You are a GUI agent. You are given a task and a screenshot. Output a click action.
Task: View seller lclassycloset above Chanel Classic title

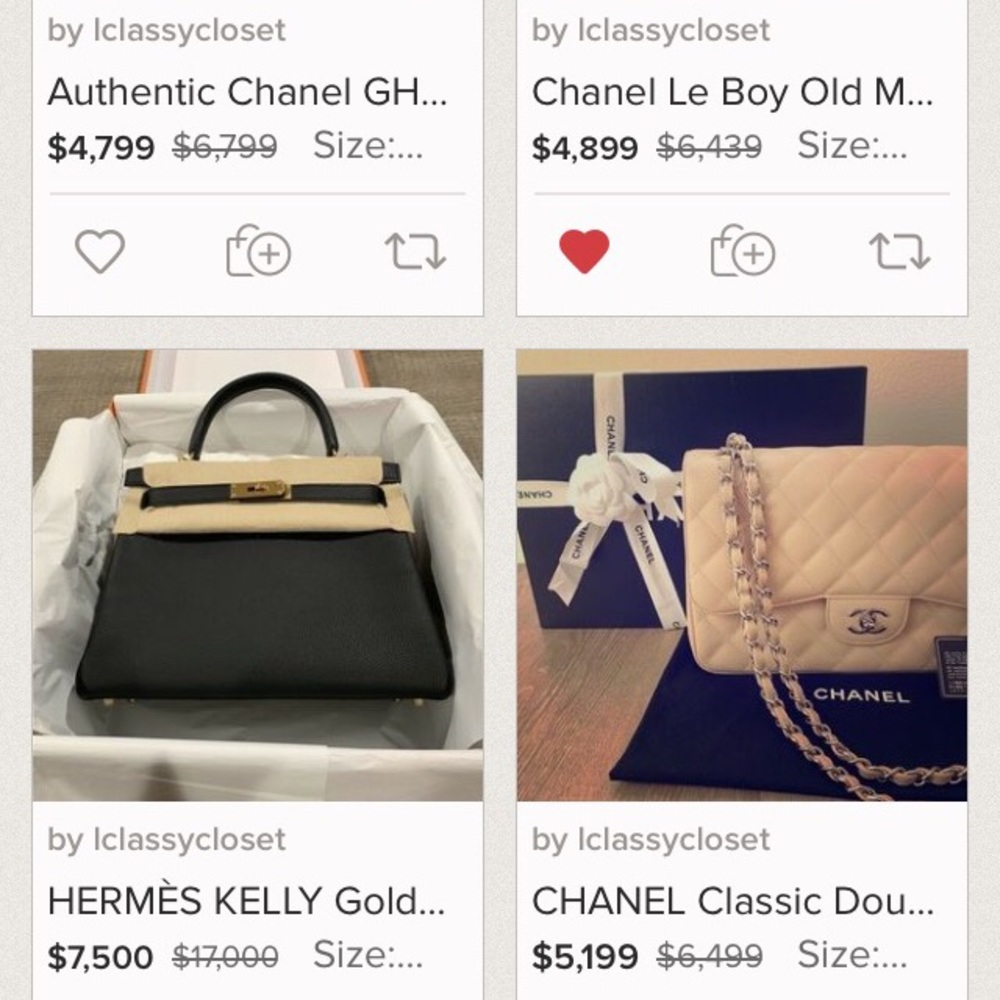click(651, 840)
